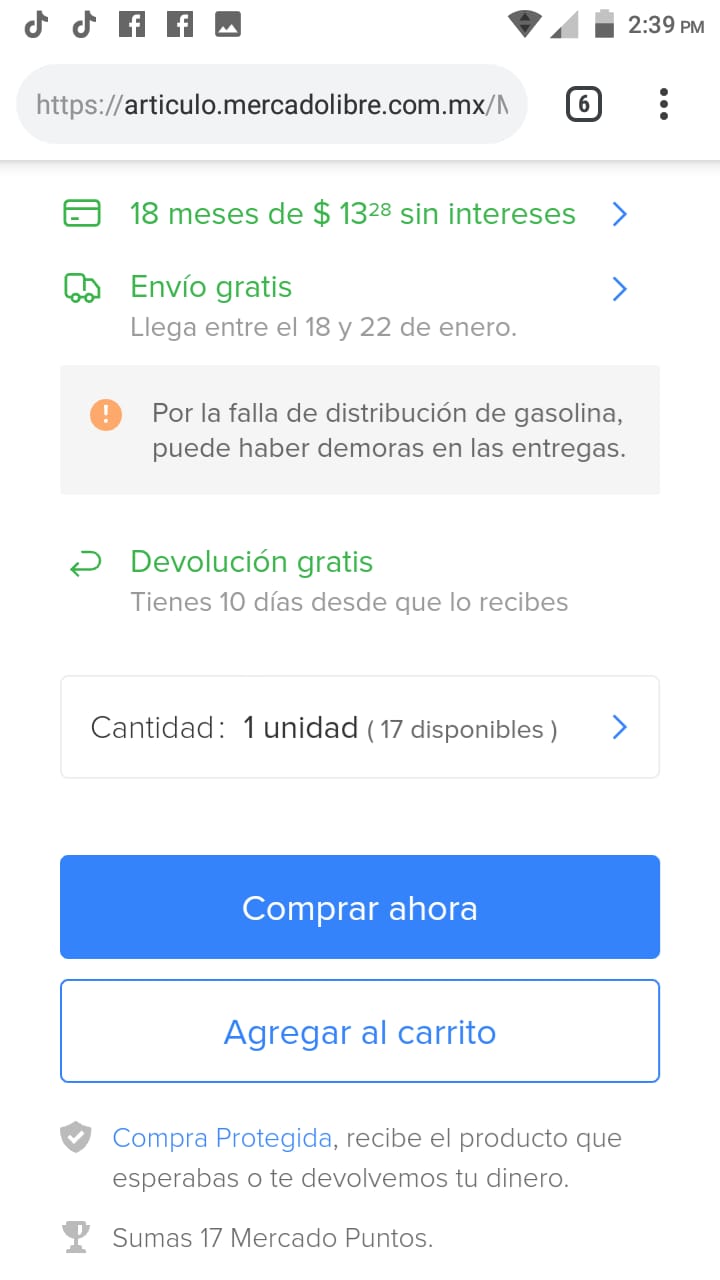Screen dimensions: 720x1280
Task: Tap the browser address bar
Action: tap(271, 105)
